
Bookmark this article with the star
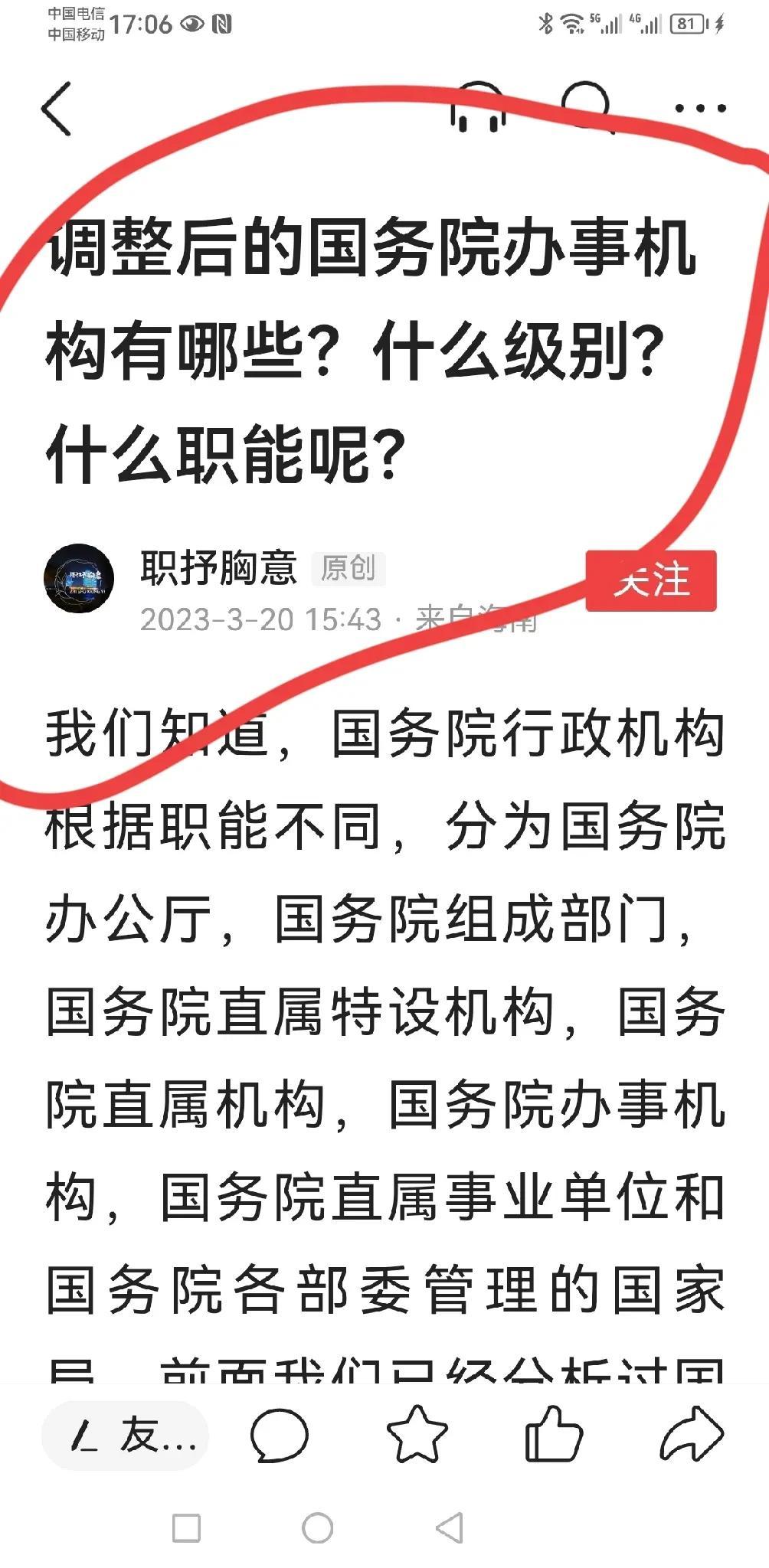(417, 1436)
